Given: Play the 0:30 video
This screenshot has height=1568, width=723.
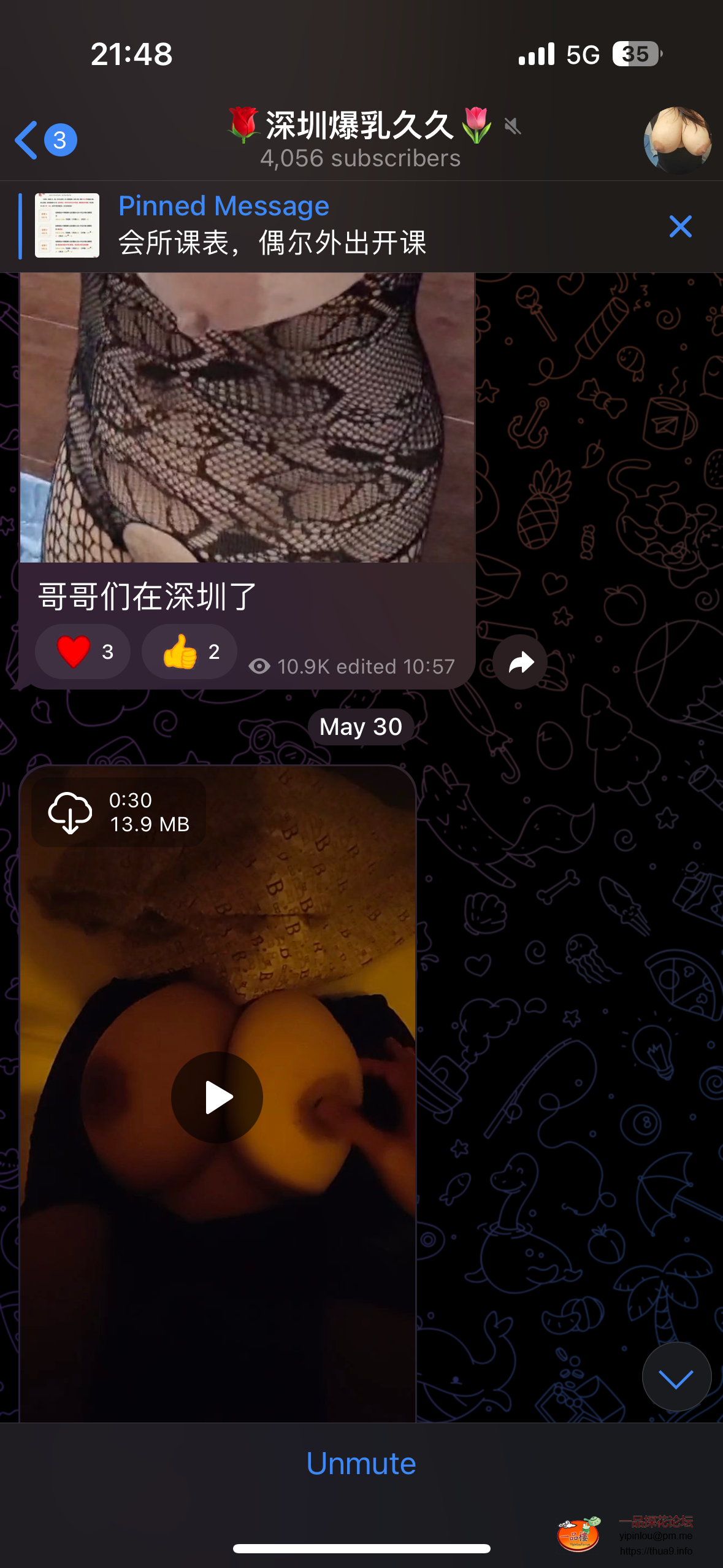Looking at the screenshot, I should [x=217, y=1097].
